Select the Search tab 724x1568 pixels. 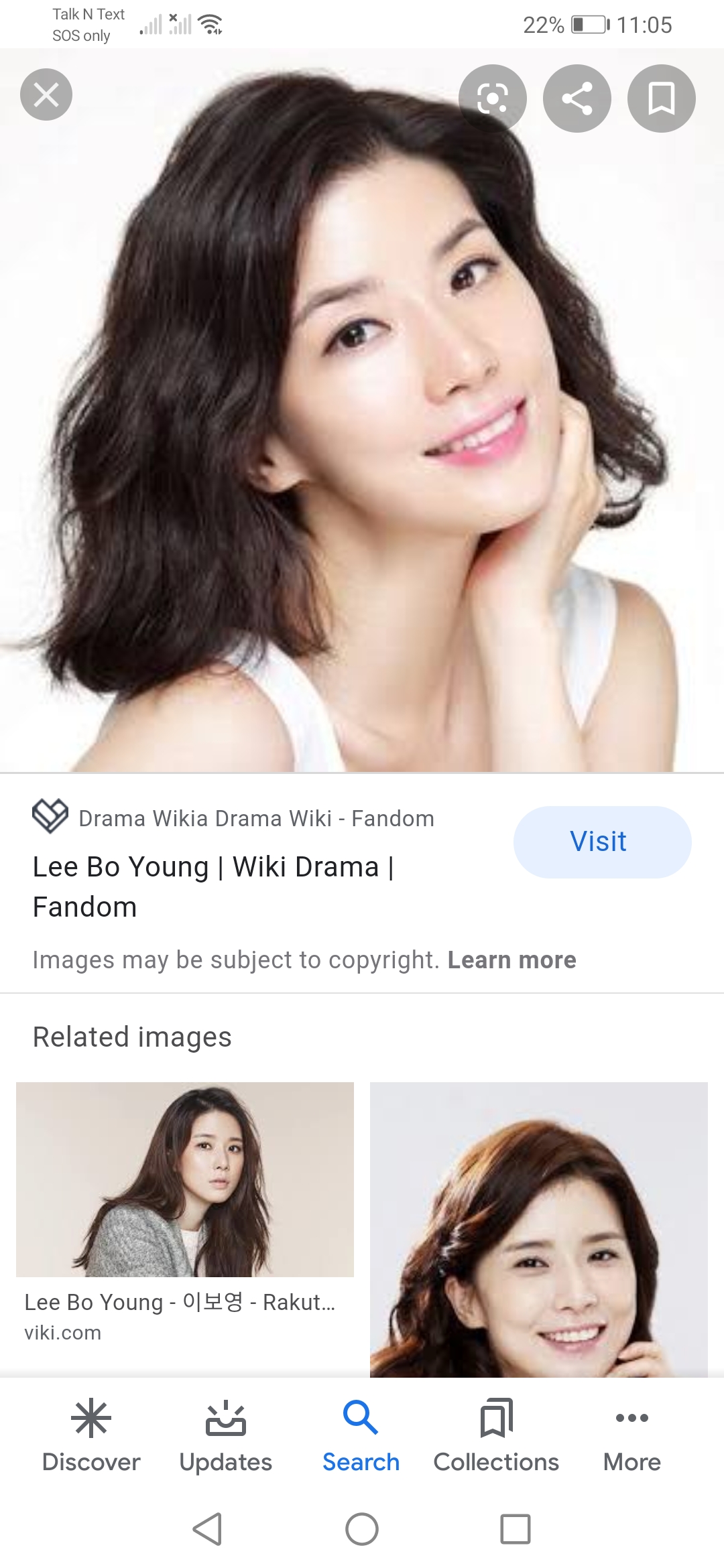pyautogui.click(x=361, y=1435)
